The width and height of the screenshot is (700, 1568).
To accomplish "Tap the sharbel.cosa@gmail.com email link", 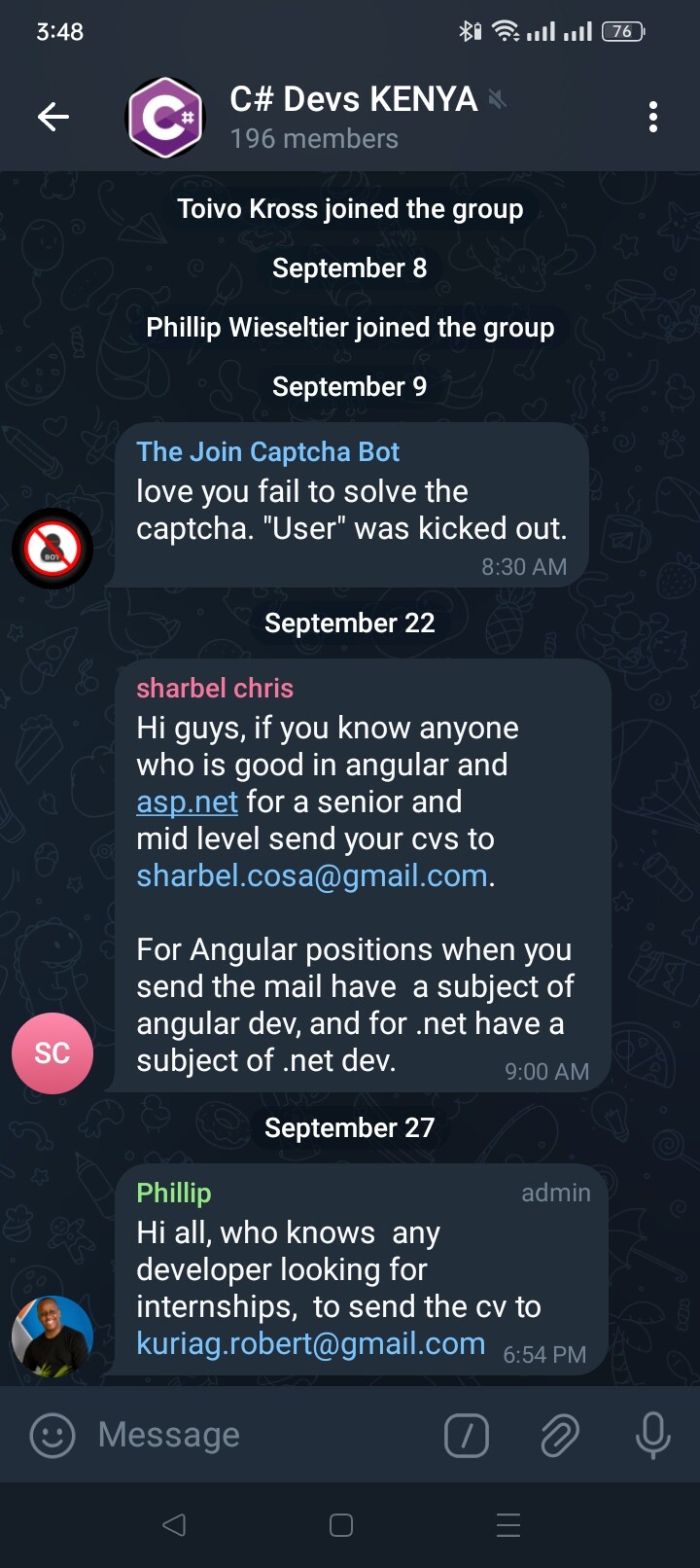I will click(x=311, y=876).
